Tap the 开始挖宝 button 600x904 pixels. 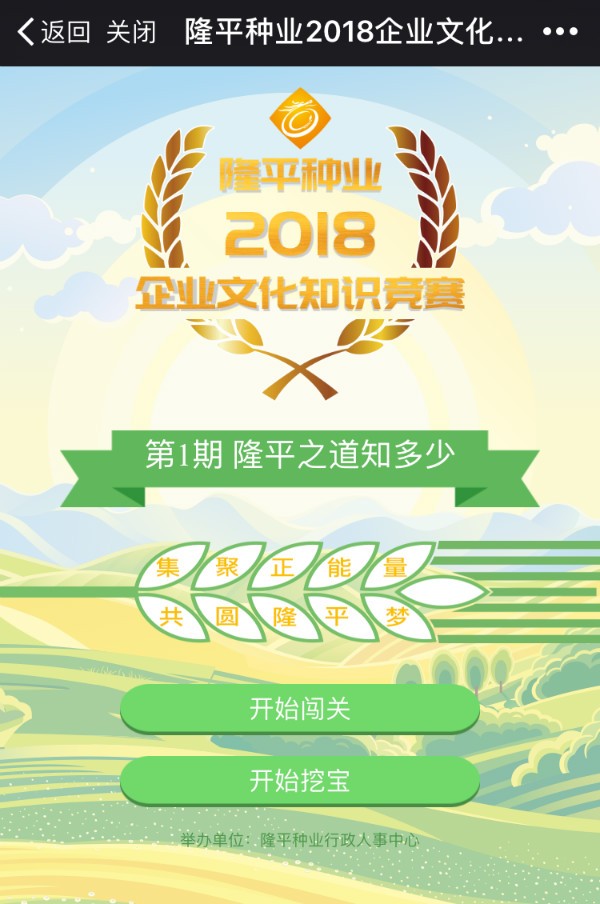[x=299, y=780]
